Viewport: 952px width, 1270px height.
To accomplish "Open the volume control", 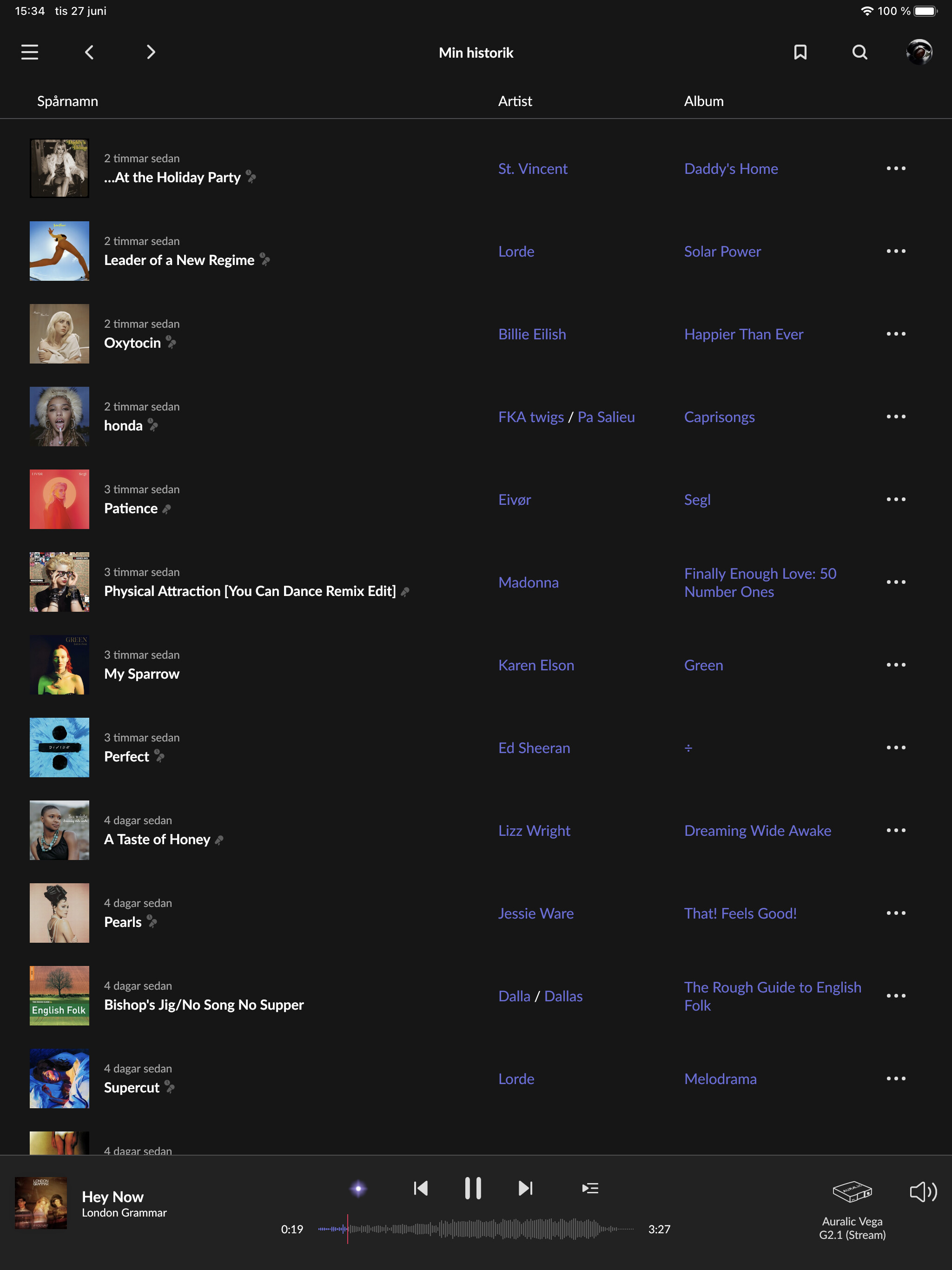I will click(923, 1191).
